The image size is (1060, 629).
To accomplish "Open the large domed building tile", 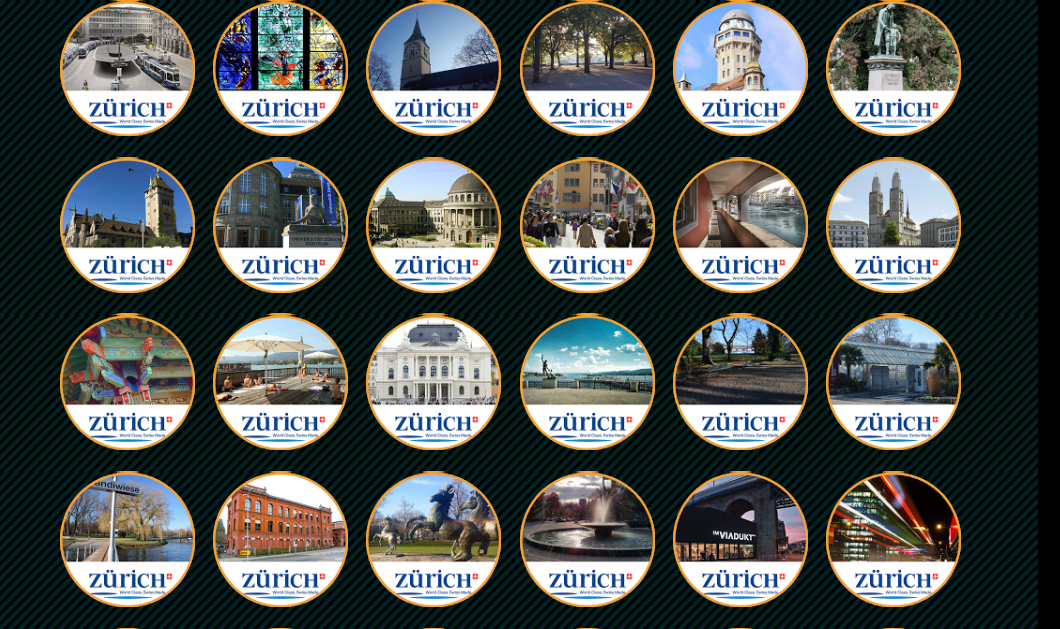I will (x=434, y=225).
